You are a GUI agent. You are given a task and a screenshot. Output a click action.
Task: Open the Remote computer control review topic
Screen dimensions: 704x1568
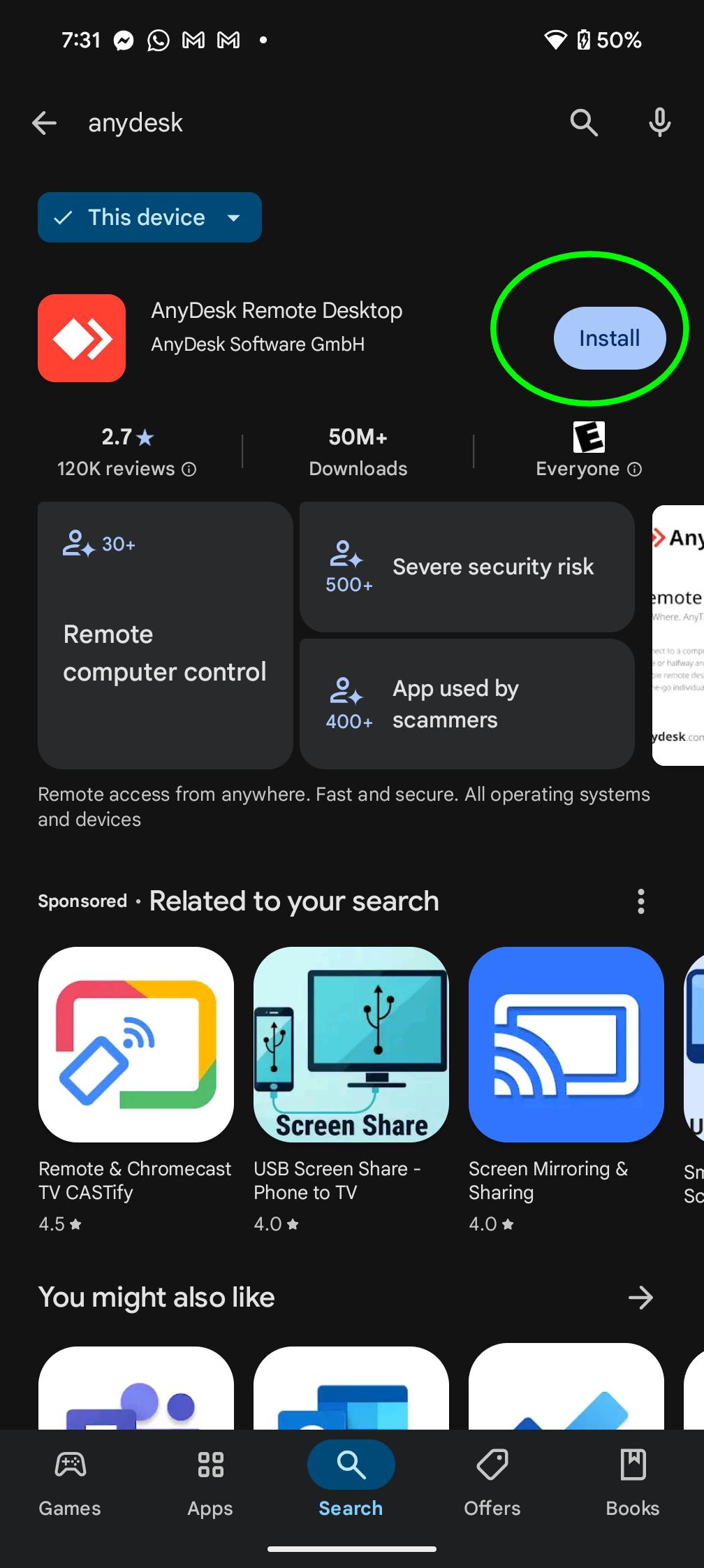[165, 635]
